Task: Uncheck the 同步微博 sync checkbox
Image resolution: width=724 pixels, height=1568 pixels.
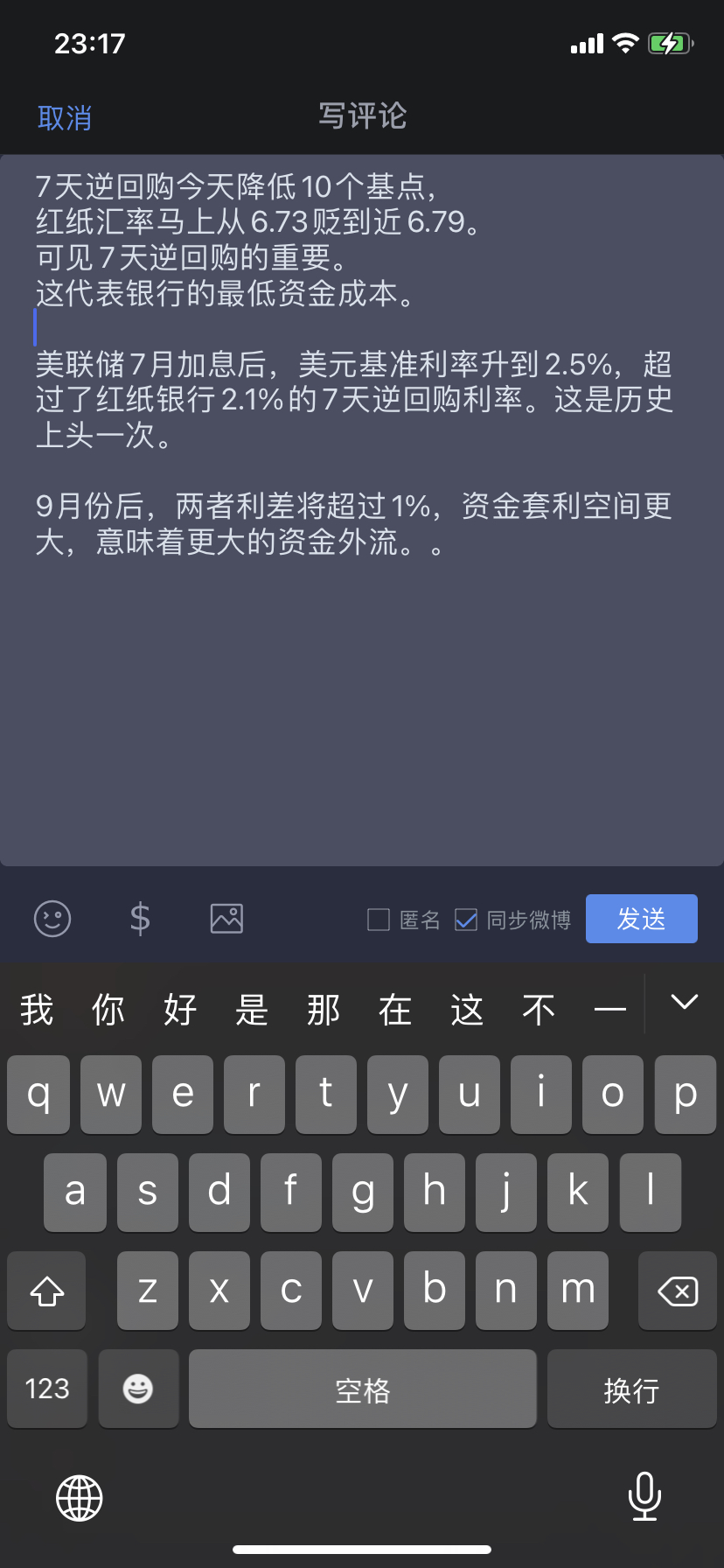Action: [466, 920]
